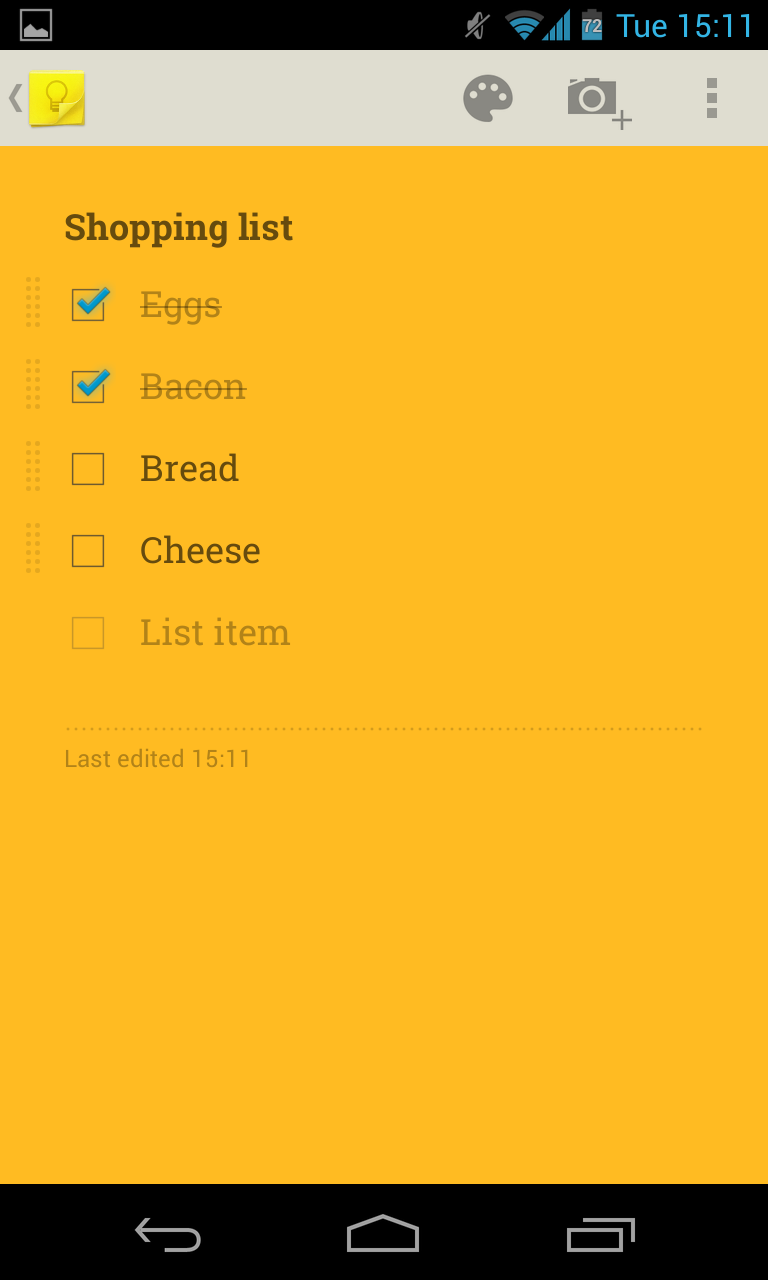
Task: Open the color palette picker
Action: (x=488, y=98)
